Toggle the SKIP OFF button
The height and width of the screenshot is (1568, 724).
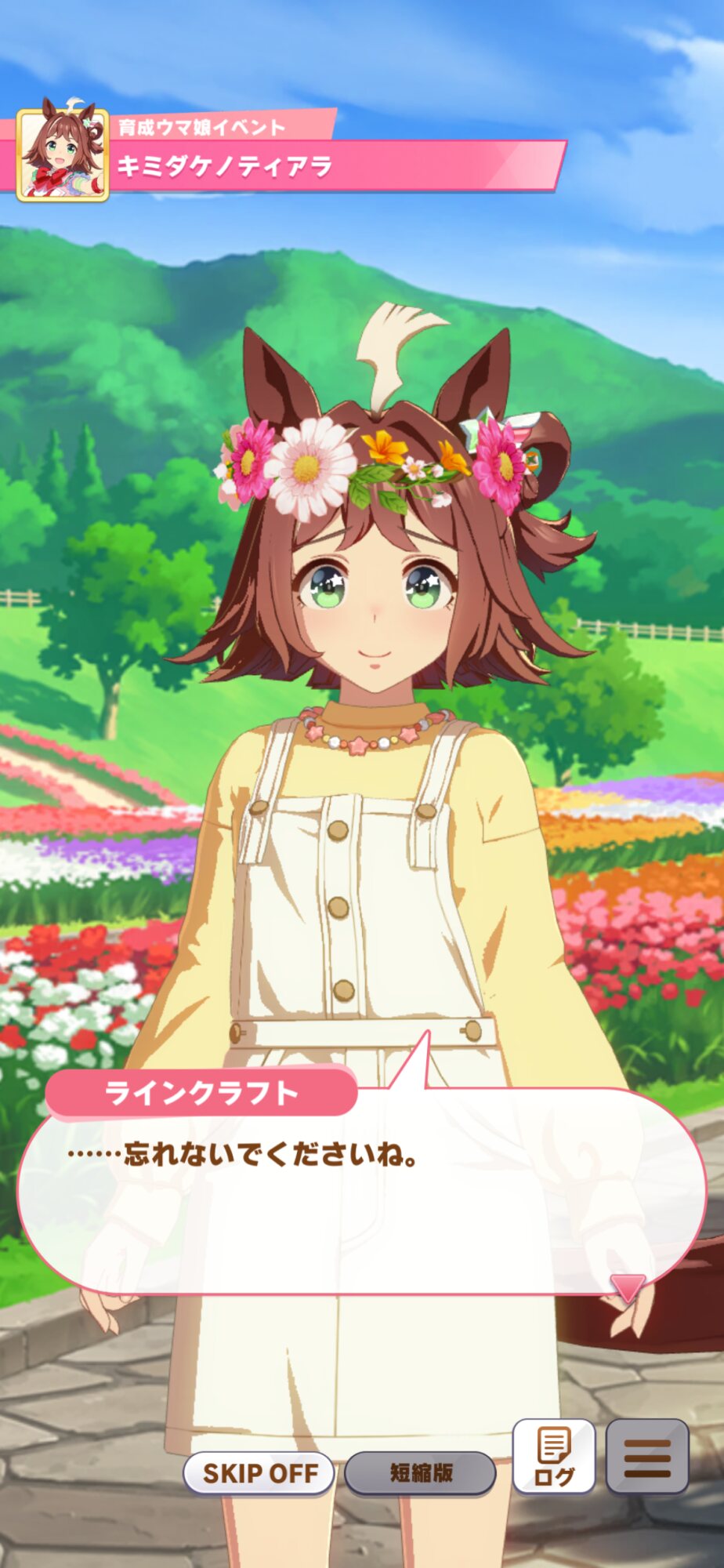coord(259,1473)
